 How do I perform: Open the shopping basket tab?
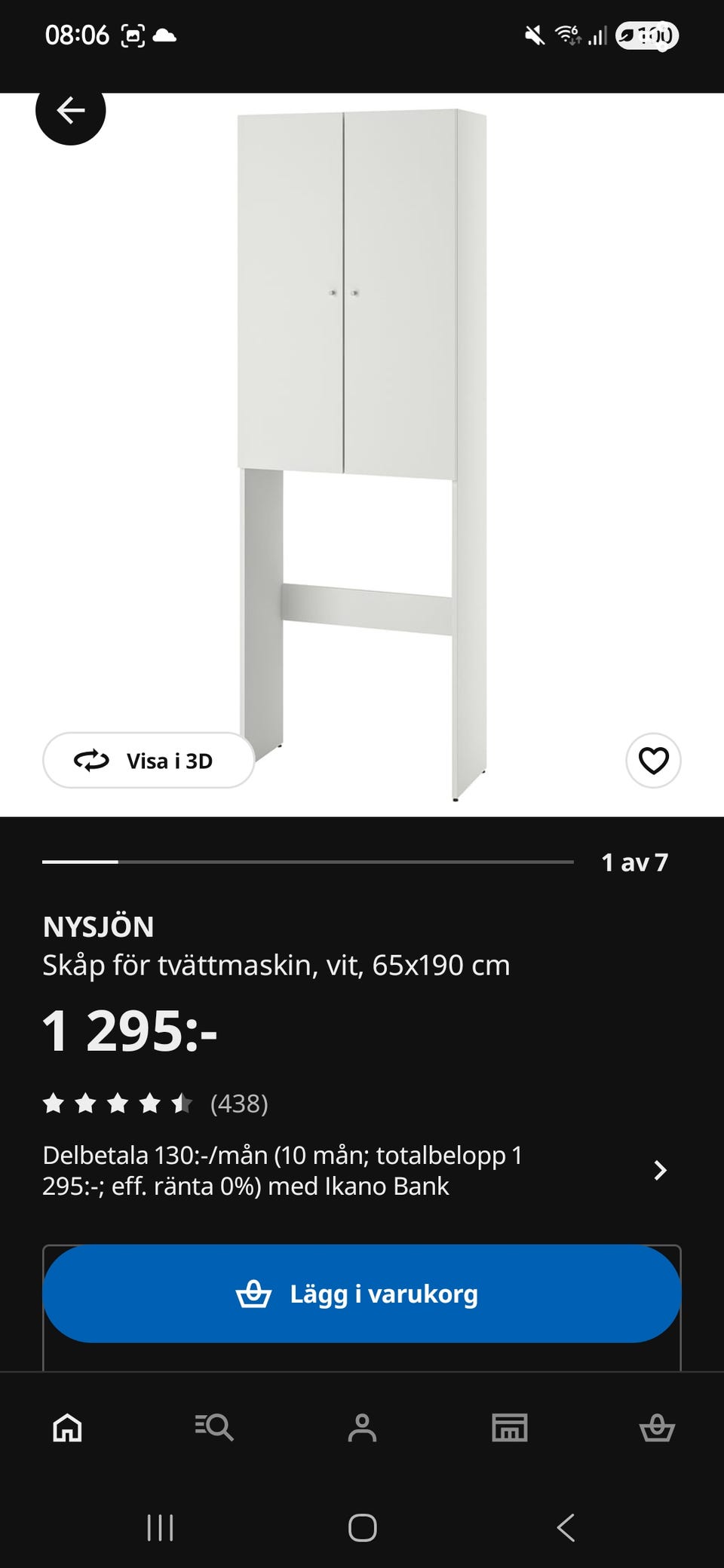pos(656,1427)
